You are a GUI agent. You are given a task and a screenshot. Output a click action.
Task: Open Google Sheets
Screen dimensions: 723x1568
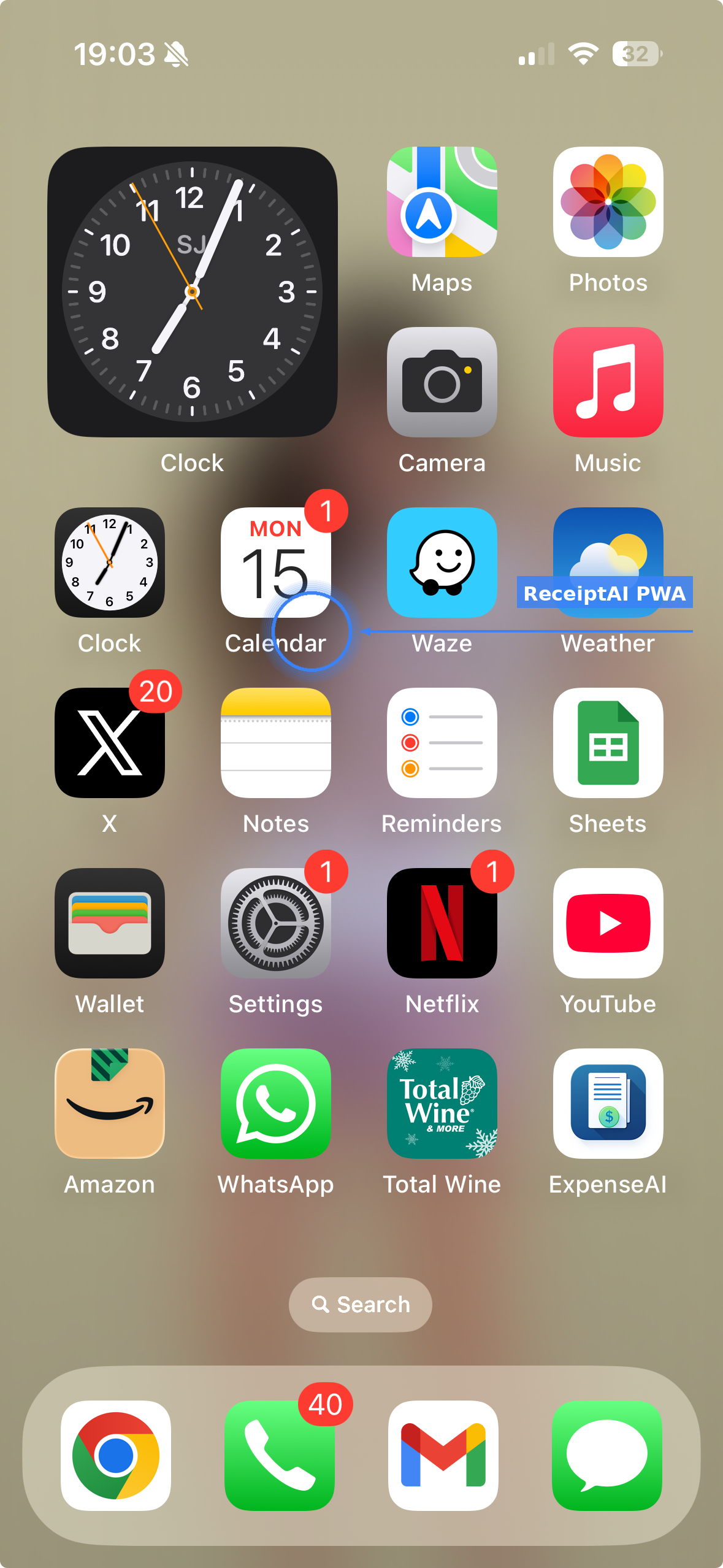tap(608, 743)
